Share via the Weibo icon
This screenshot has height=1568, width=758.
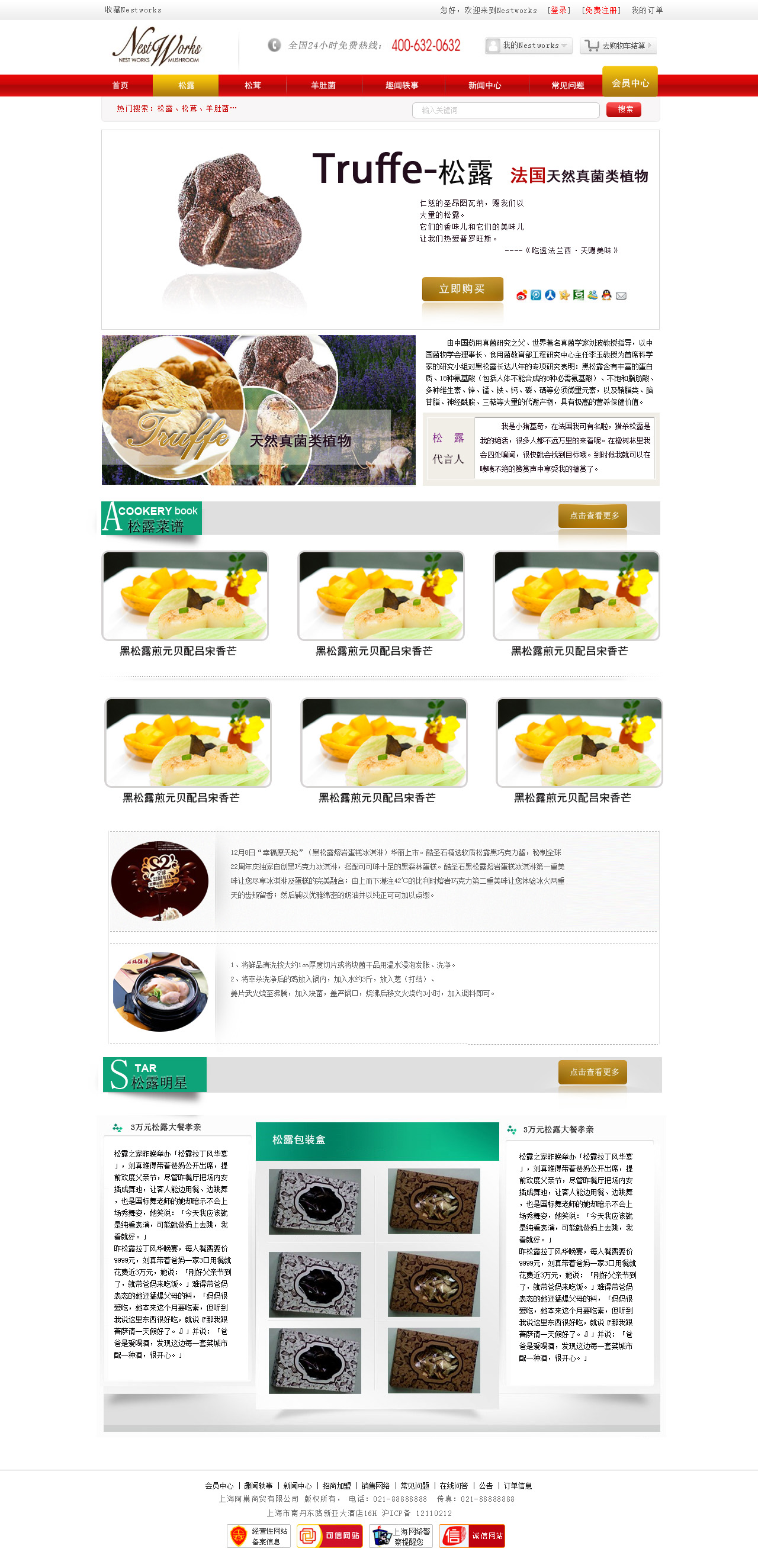pos(521,296)
